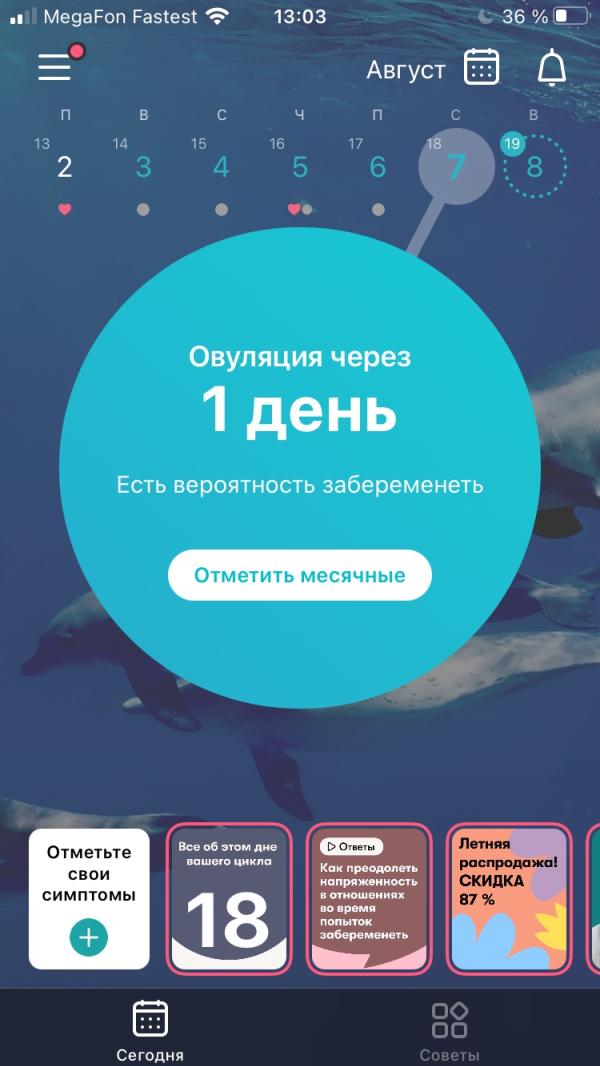Open the Летняя распродажа 87% discount card
The height and width of the screenshot is (1066, 600).
click(510, 899)
